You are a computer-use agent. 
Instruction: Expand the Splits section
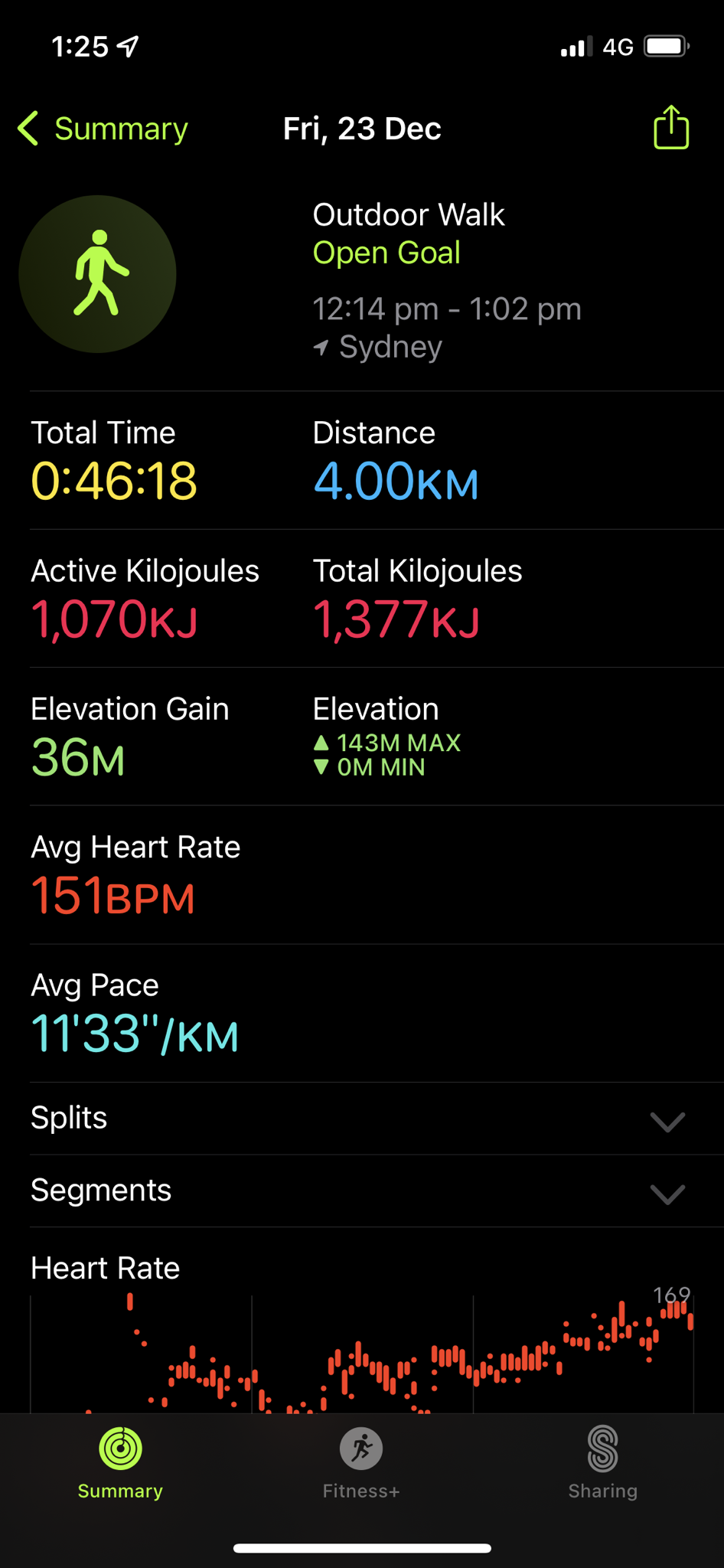click(361, 1119)
